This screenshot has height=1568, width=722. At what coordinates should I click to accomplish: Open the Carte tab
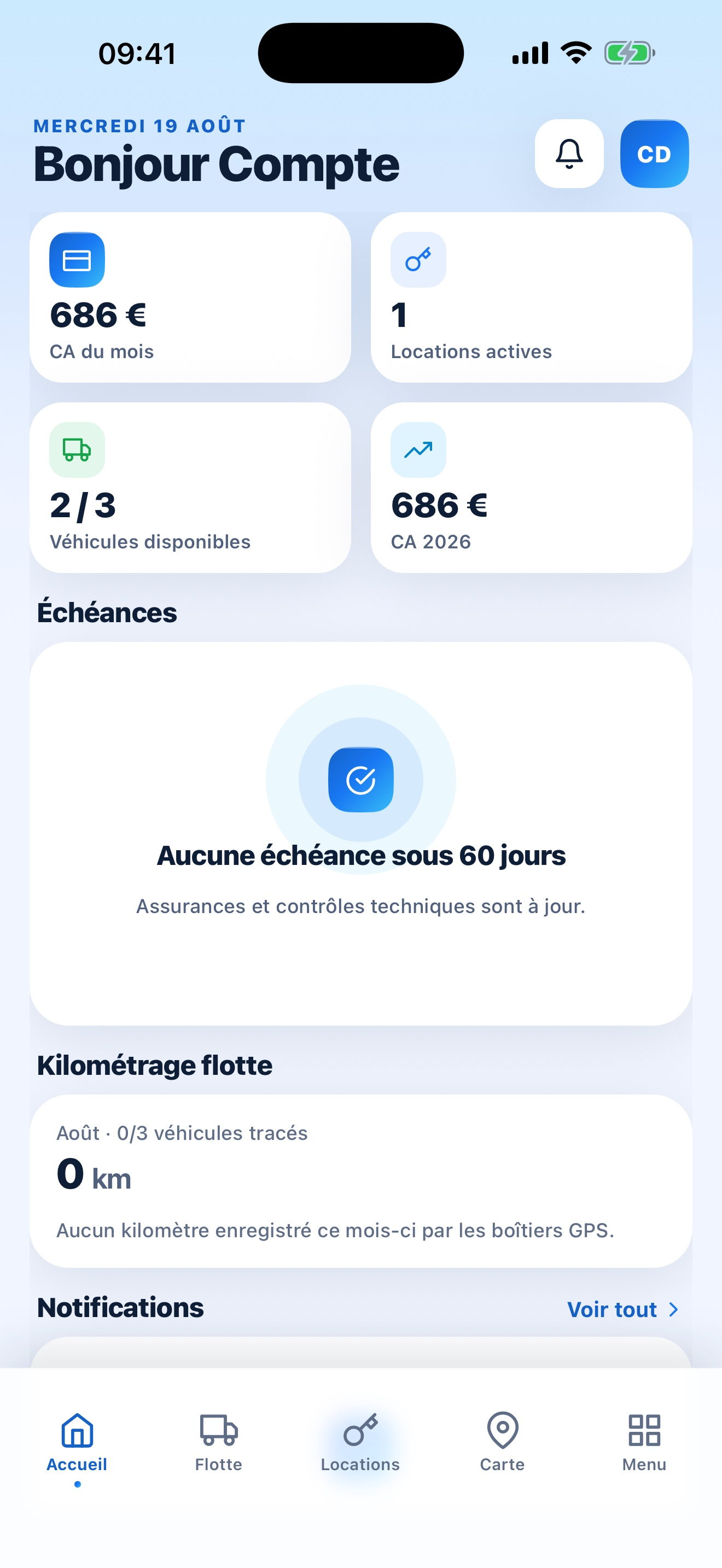click(502, 1444)
